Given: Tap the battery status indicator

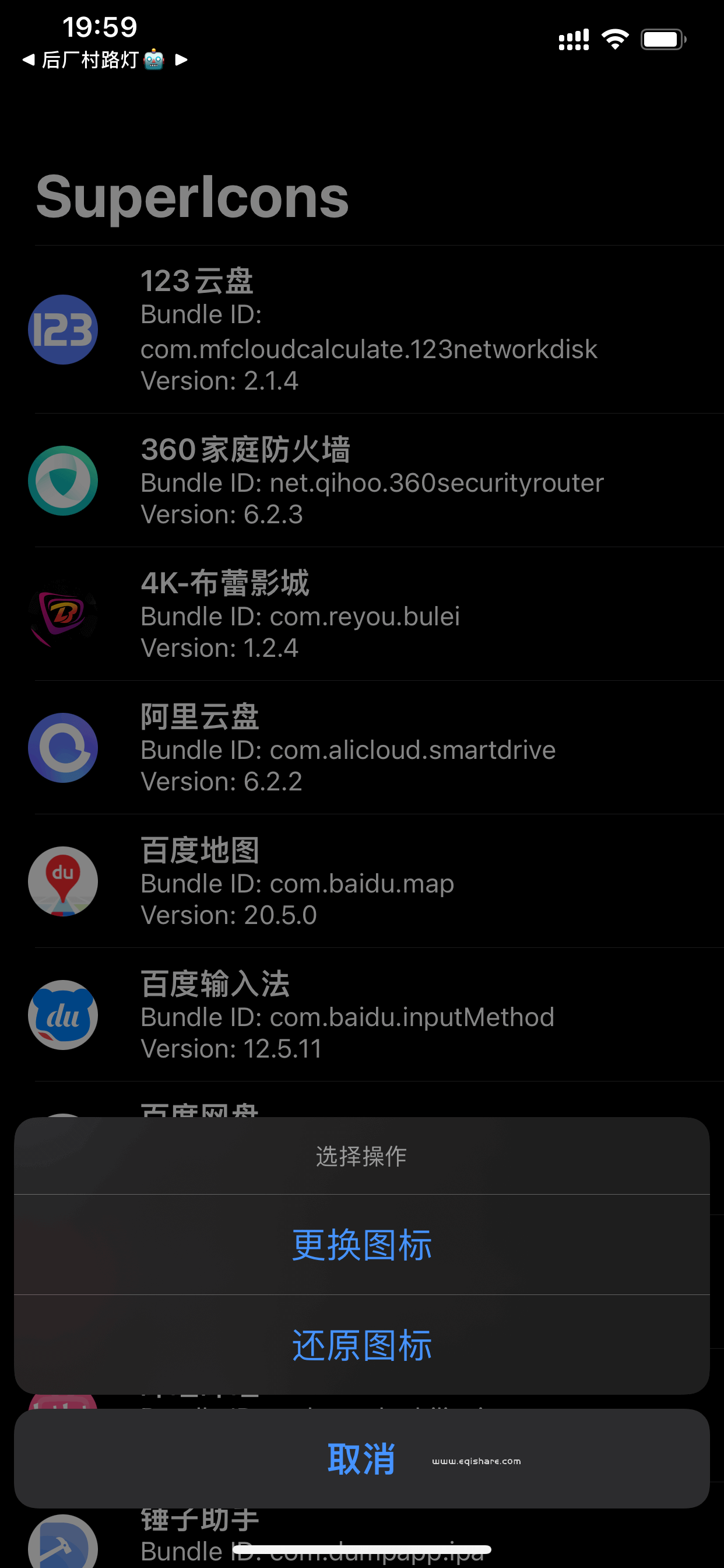Looking at the screenshot, I should click(x=663, y=39).
